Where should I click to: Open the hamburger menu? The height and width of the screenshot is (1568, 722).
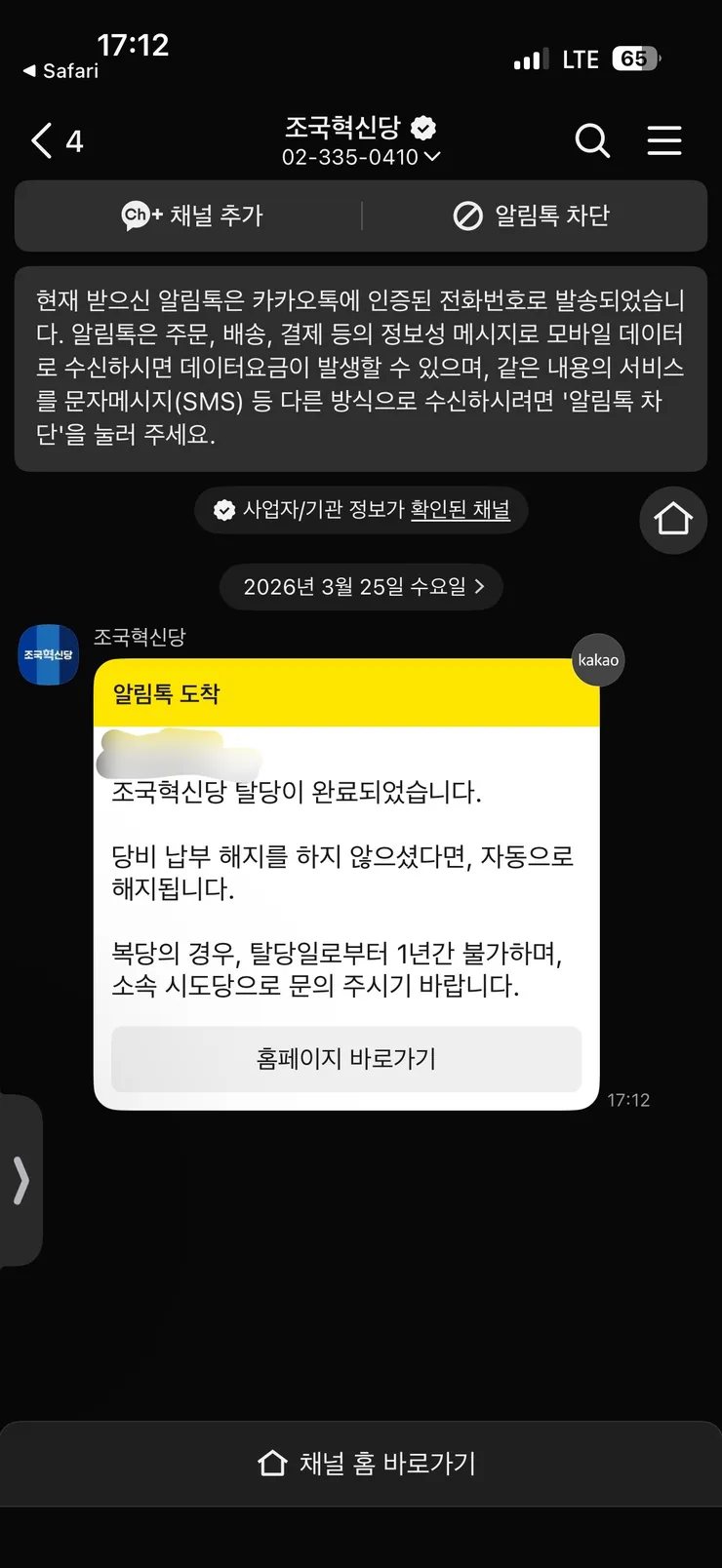point(663,141)
